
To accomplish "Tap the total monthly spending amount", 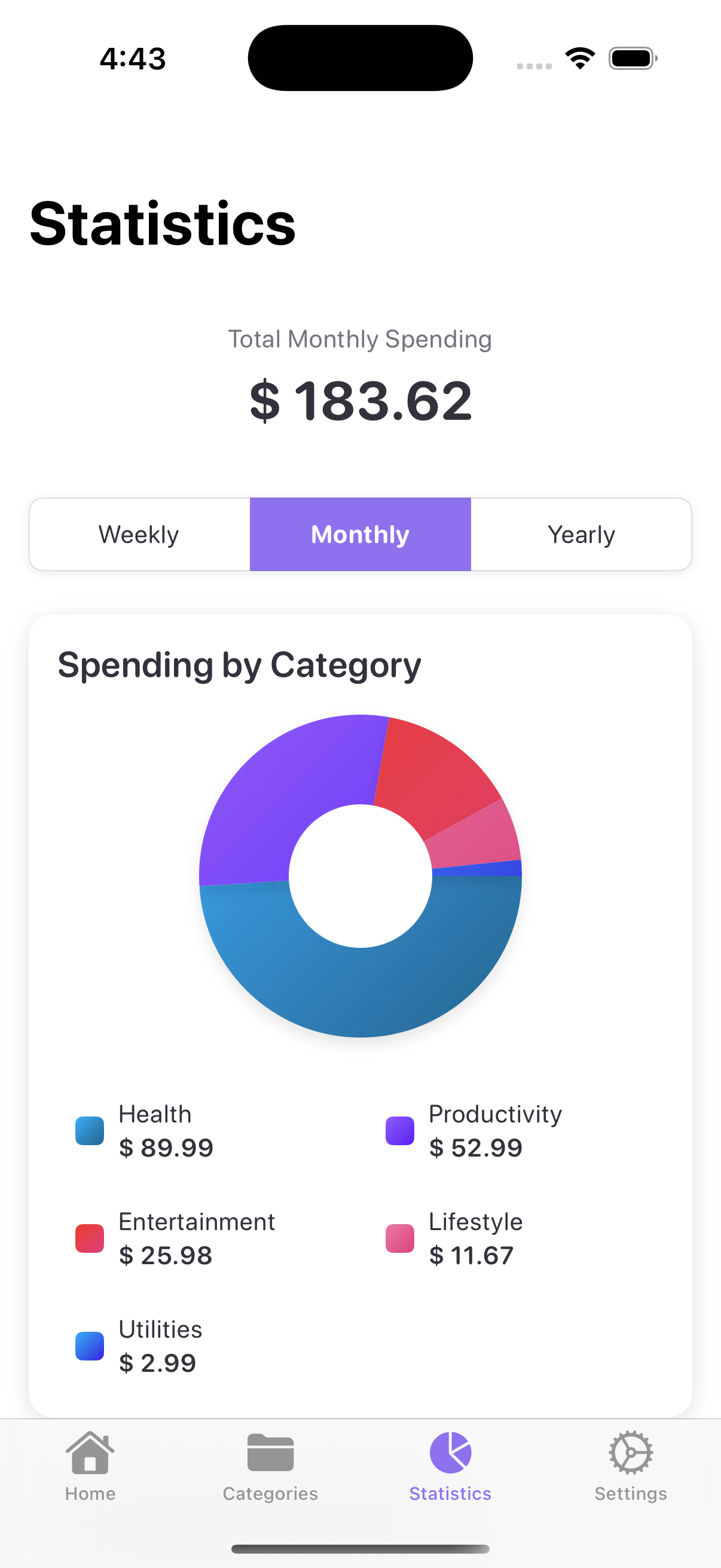I will (x=360, y=400).
